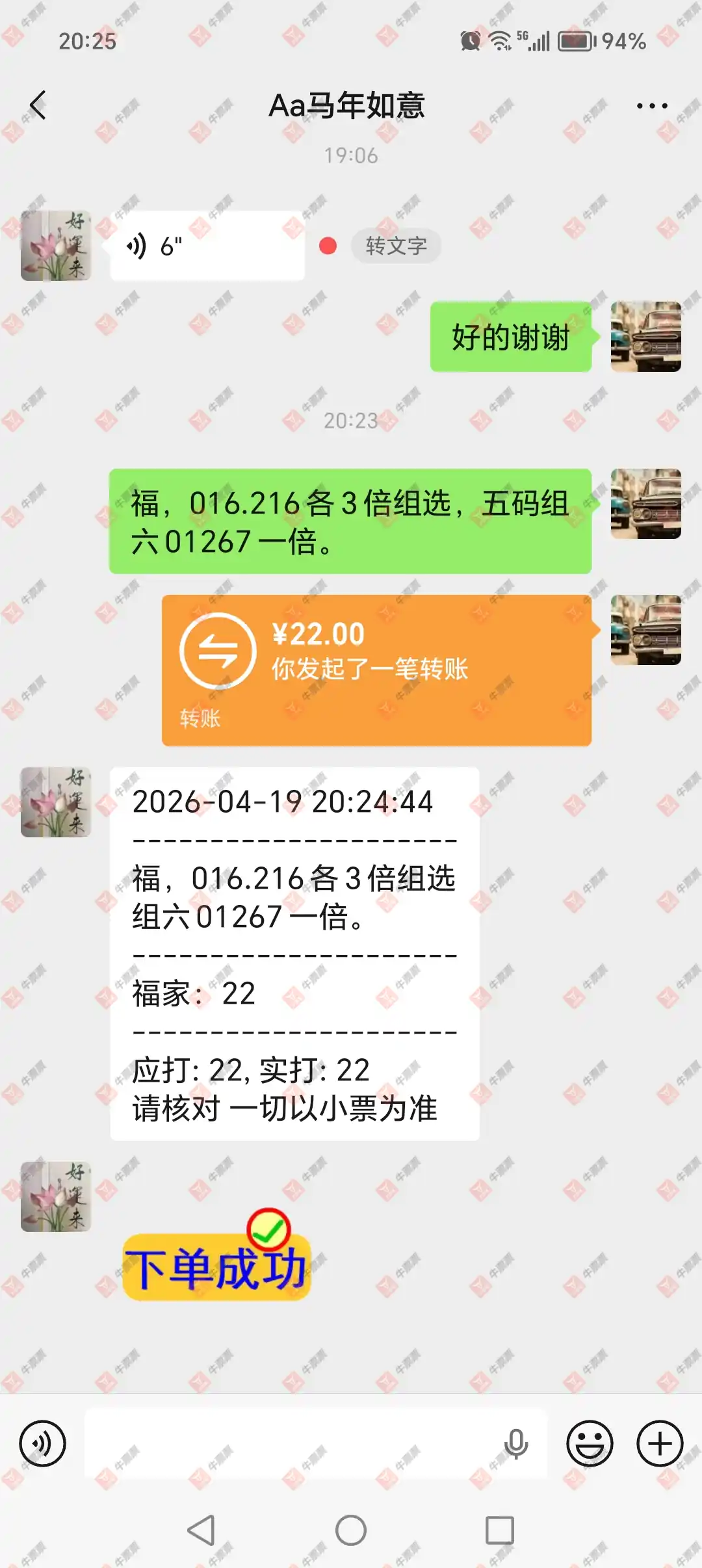Tap the microphone inside the input box
702x1568 pixels.
click(x=516, y=1444)
